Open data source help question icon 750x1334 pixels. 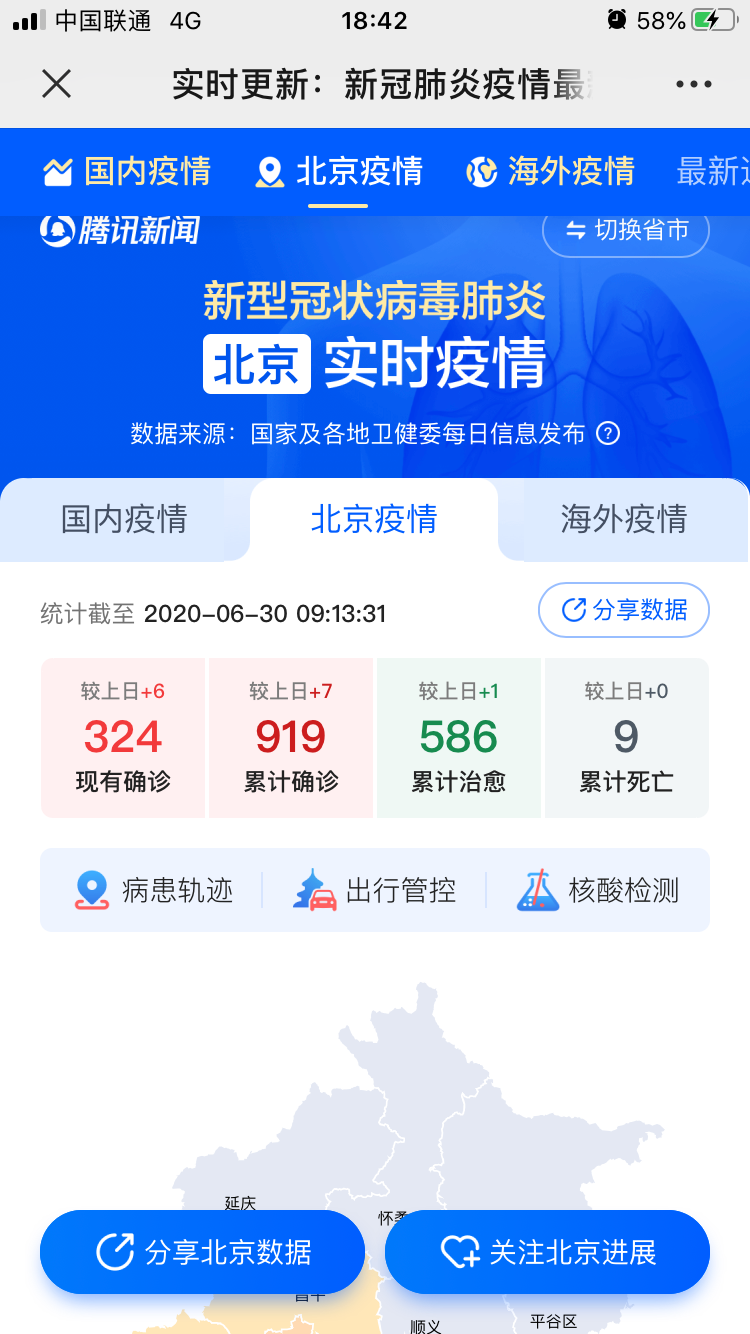tap(608, 434)
